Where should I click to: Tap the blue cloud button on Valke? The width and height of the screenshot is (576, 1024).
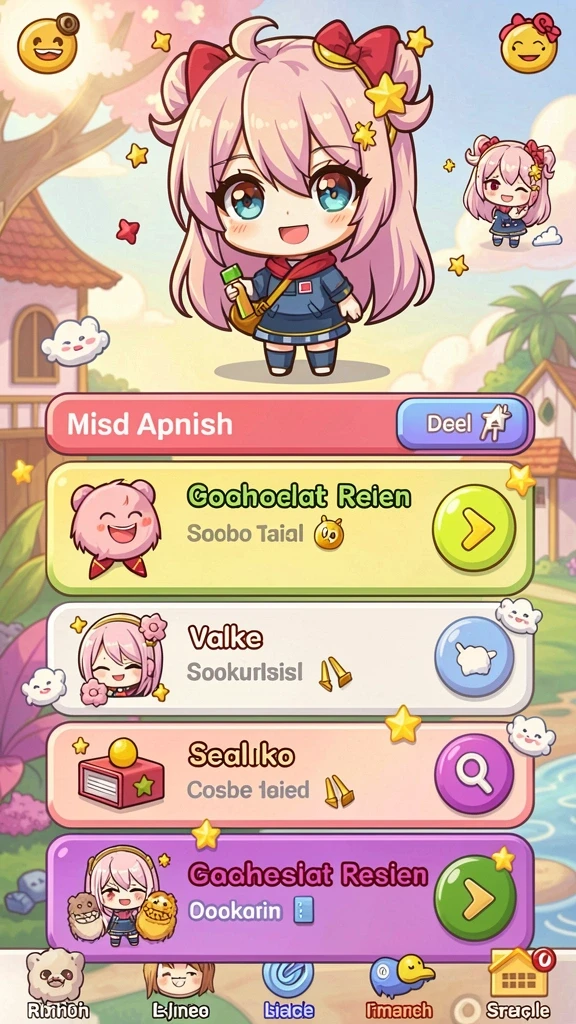474,657
